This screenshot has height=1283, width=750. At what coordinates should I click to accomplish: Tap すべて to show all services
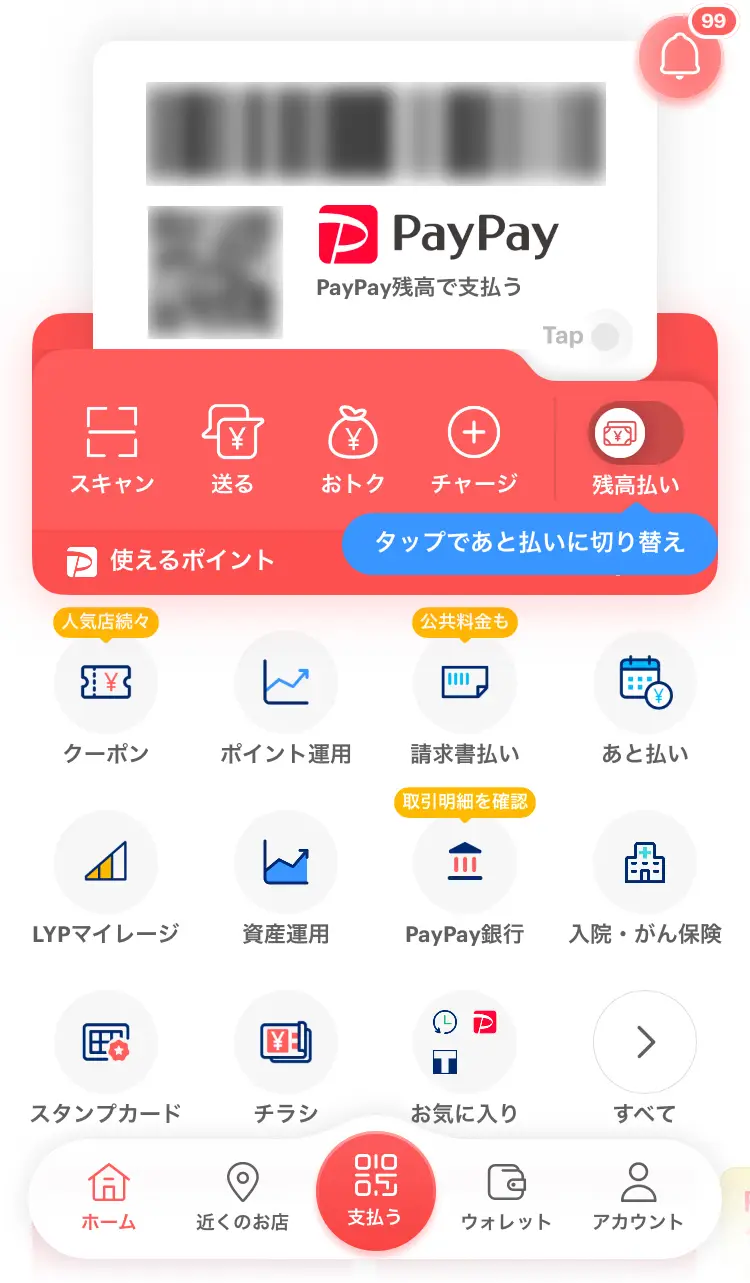pos(645,1058)
